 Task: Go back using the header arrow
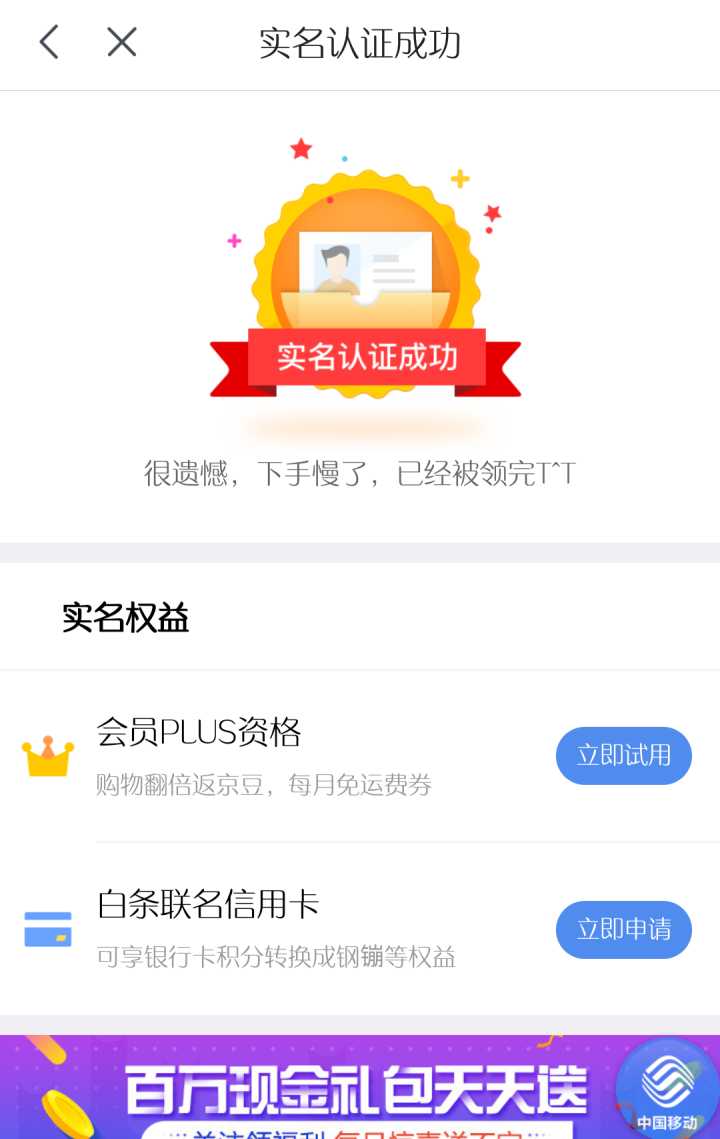point(49,43)
